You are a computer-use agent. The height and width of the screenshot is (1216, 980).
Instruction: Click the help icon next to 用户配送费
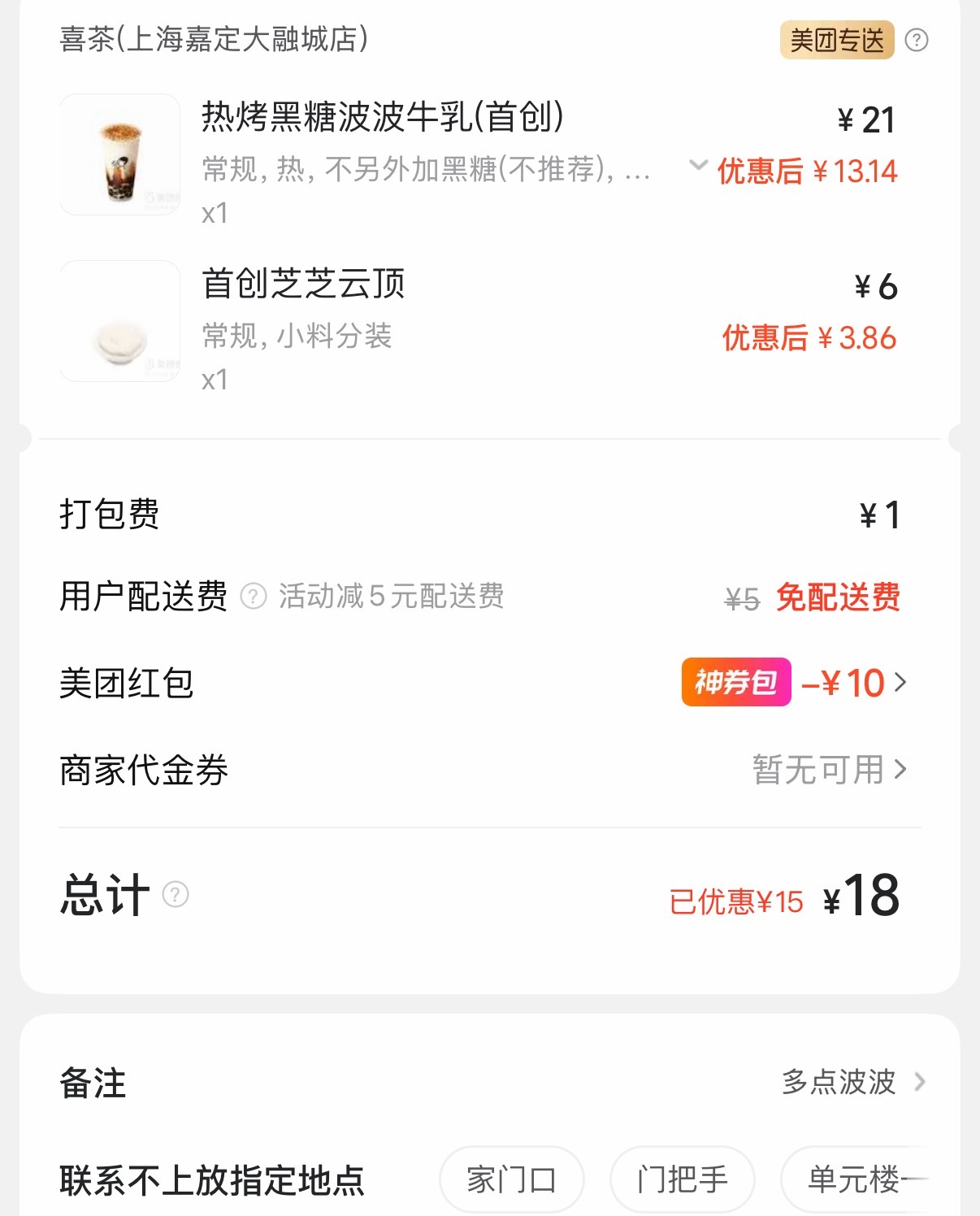coord(254,597)
